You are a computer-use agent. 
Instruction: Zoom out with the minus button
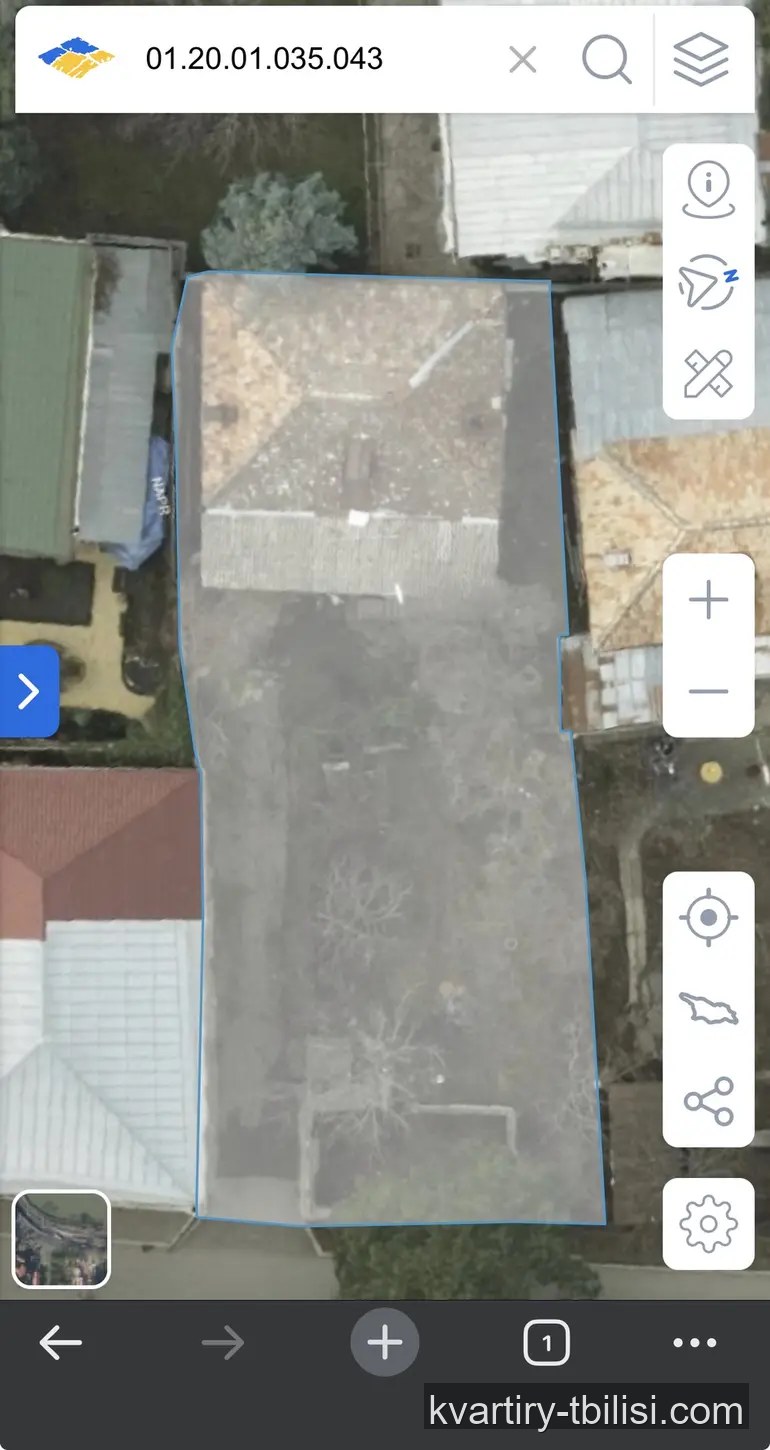pos(708,691)
